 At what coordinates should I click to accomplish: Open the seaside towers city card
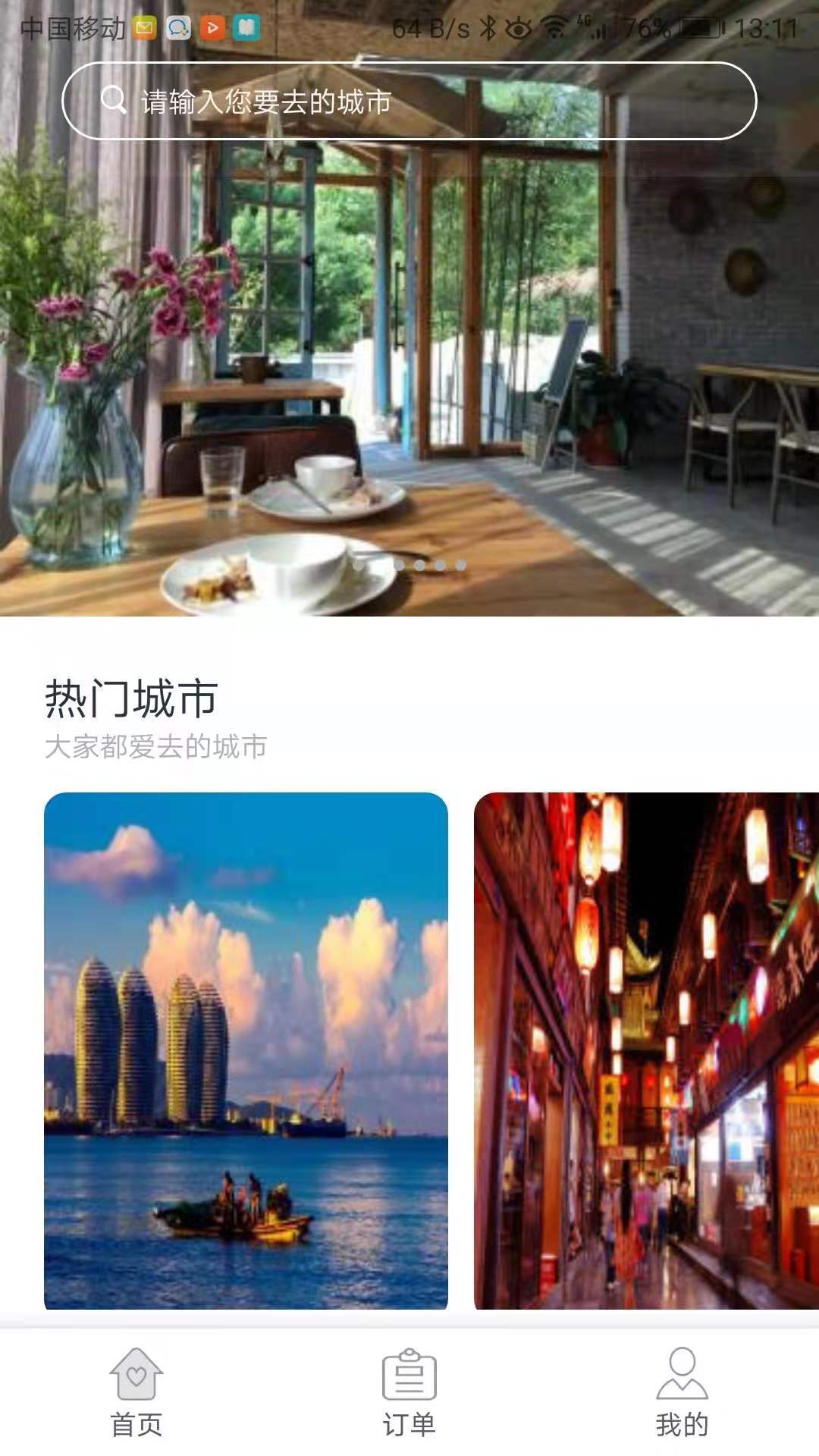(x=246, y=1050)
